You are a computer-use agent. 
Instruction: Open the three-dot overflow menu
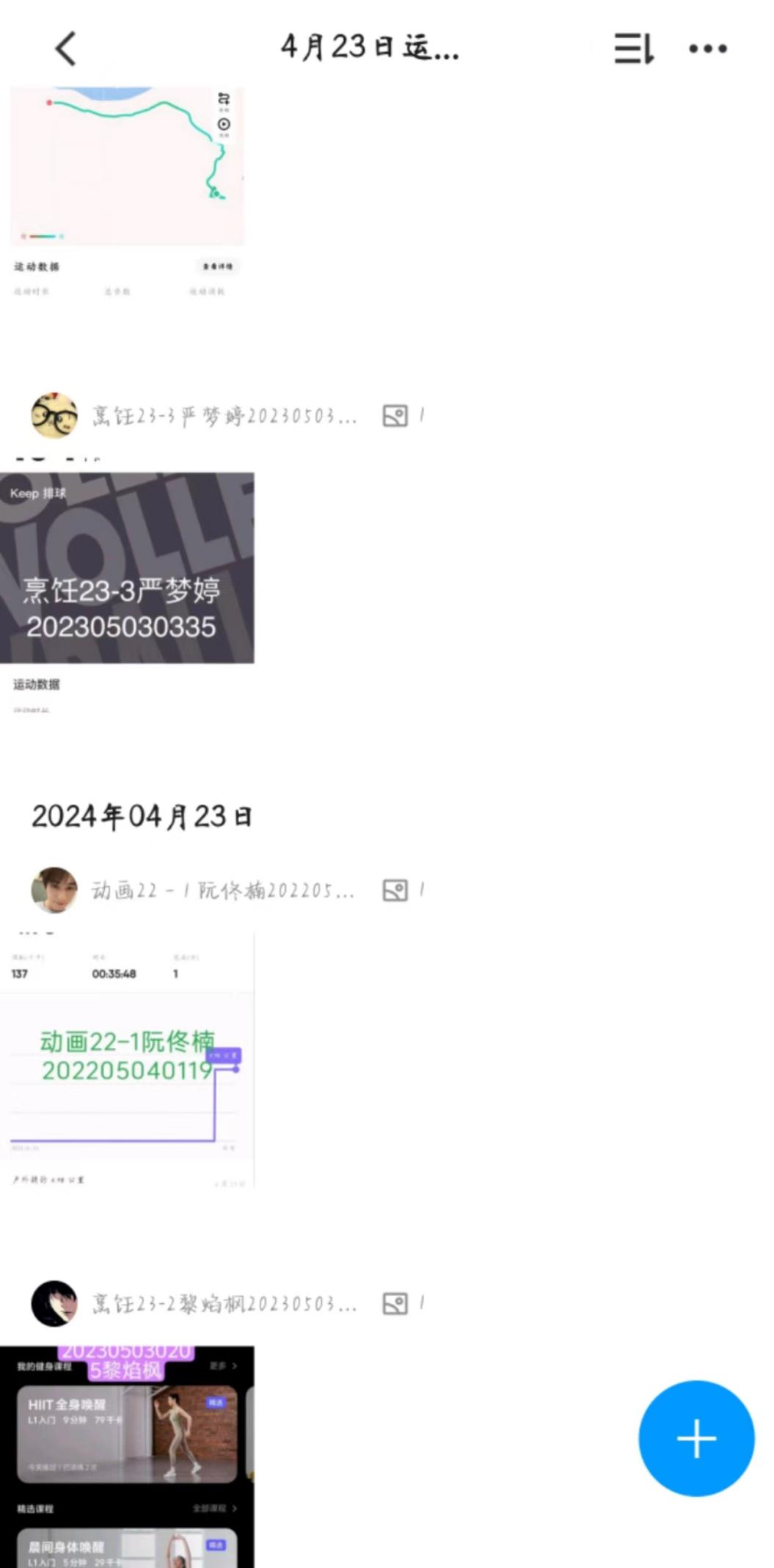707,49
